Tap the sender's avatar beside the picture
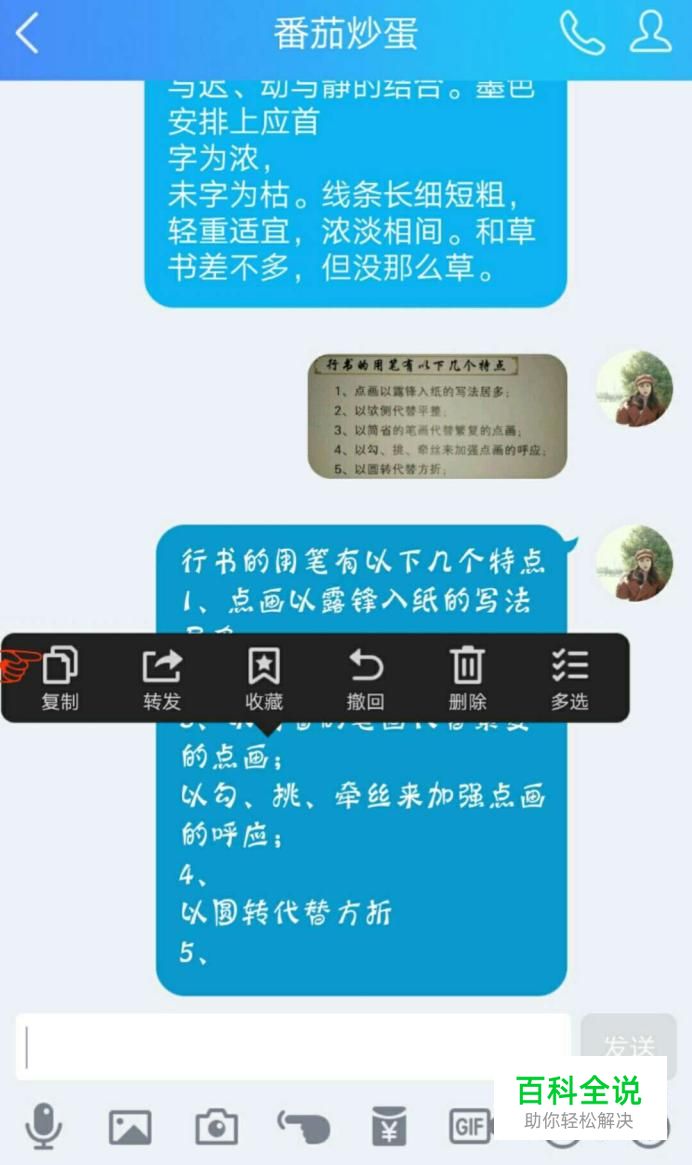Viewport: 692px width, 1165px height. (x=635, y=388)
